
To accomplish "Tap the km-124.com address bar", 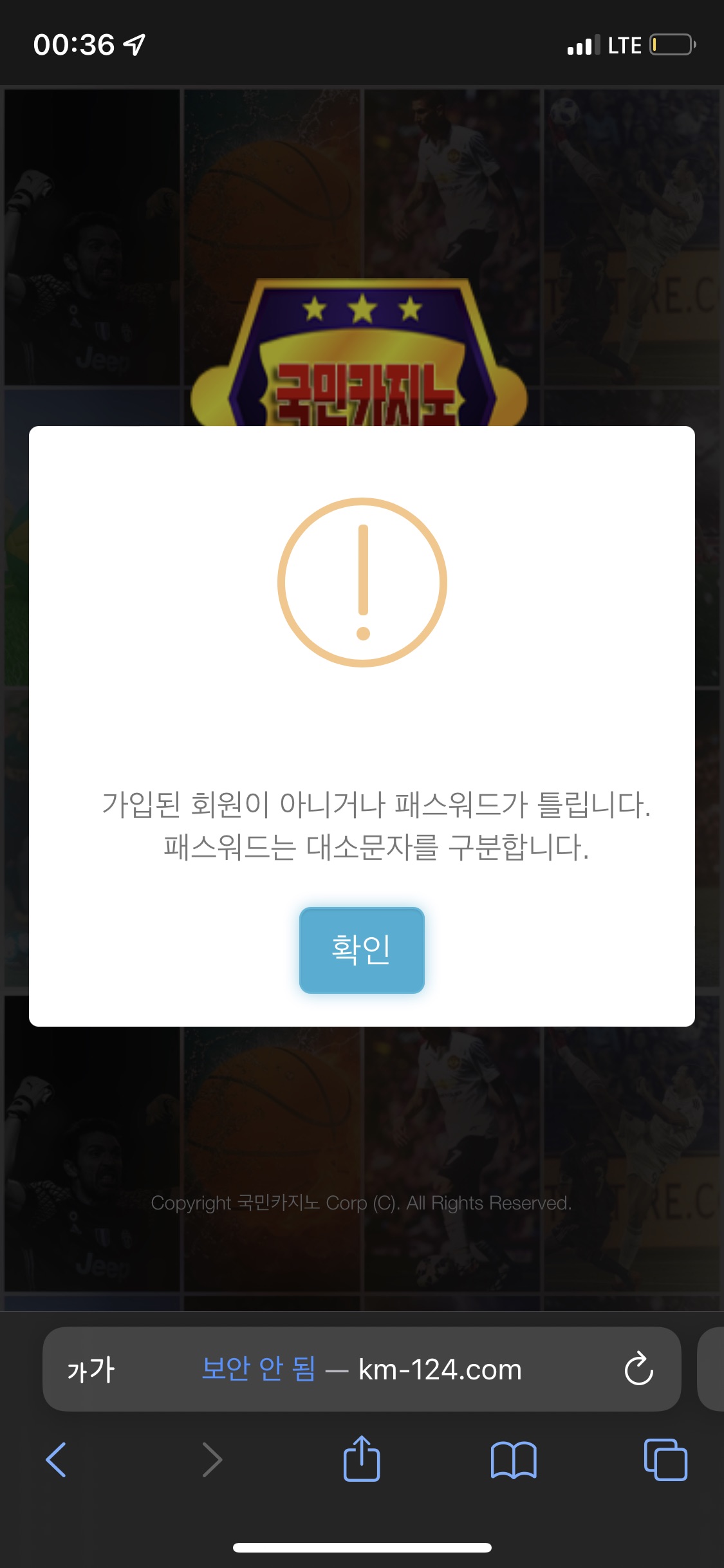I will 386,1369.
